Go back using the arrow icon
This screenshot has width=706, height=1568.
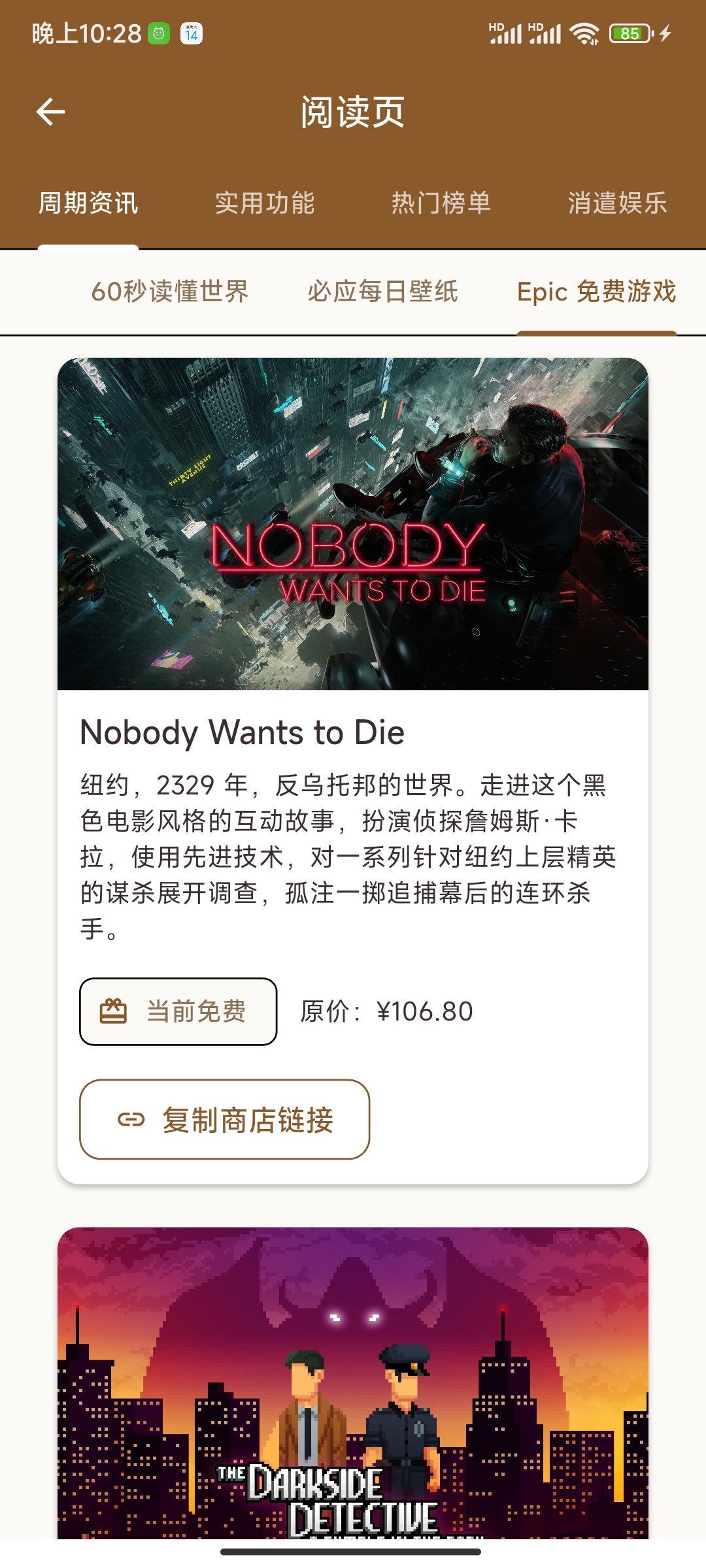click(x=50, y=112)
